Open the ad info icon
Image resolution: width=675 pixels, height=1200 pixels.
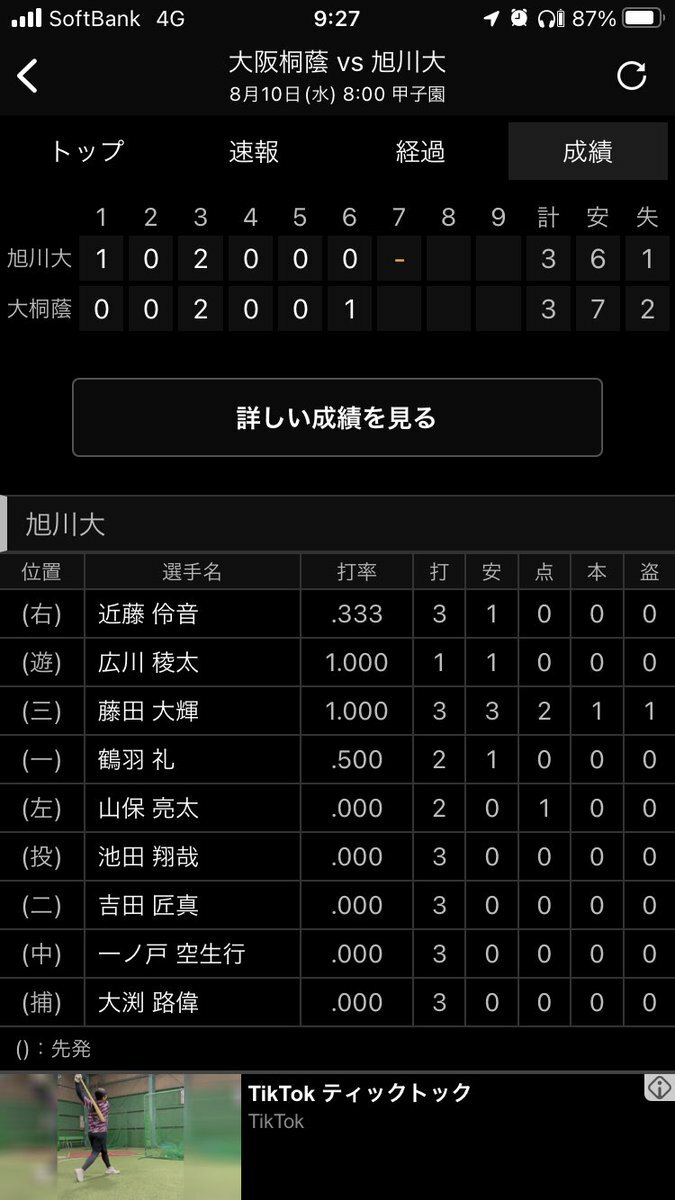point(658,1088)
